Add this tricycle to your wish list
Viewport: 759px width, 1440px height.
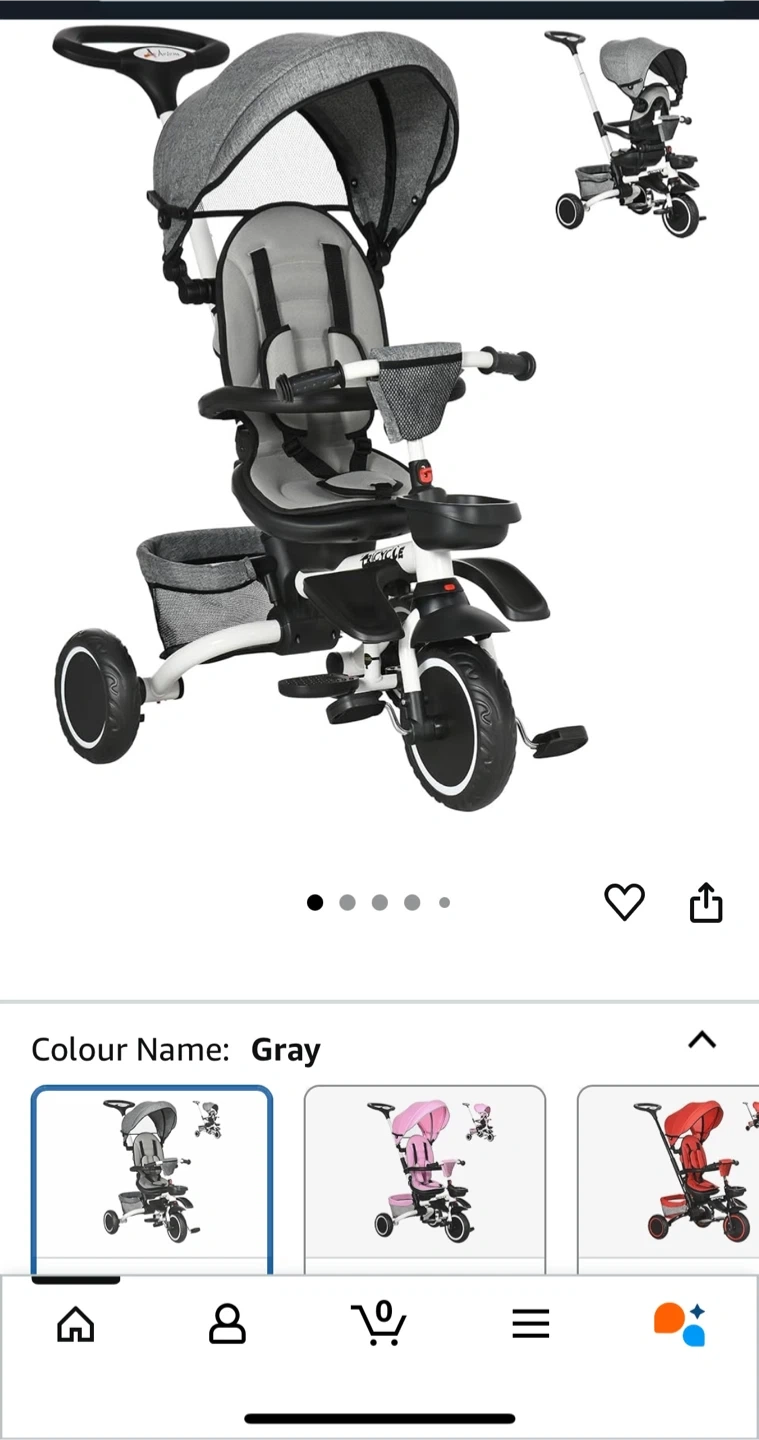[x=625, y=903]
